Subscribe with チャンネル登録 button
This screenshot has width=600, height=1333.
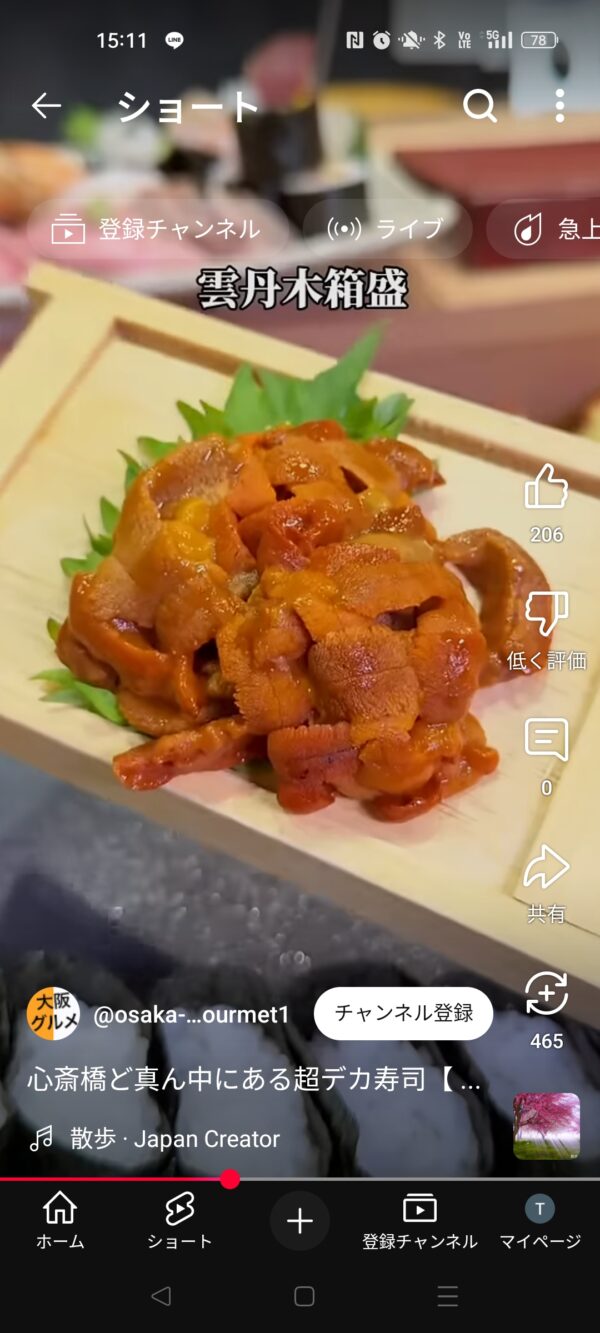403,1014
